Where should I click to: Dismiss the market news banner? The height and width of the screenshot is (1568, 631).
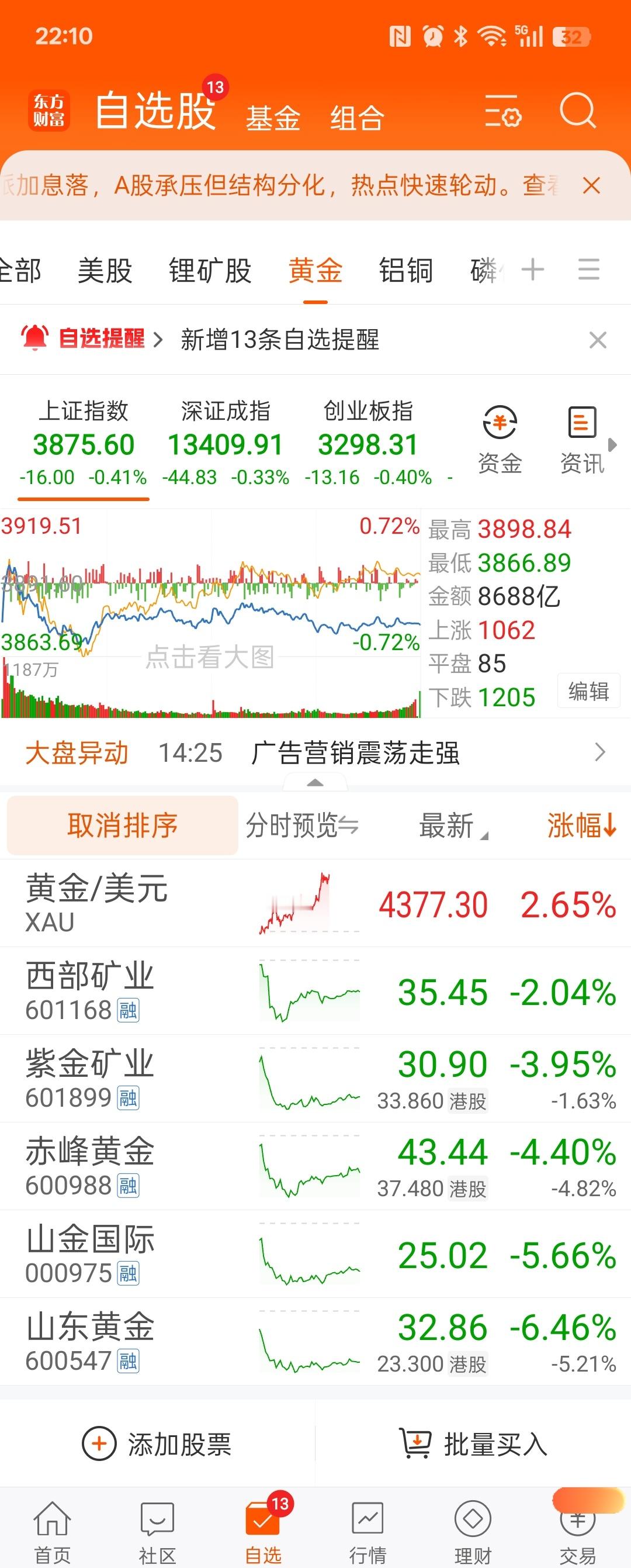pos(591,185)
